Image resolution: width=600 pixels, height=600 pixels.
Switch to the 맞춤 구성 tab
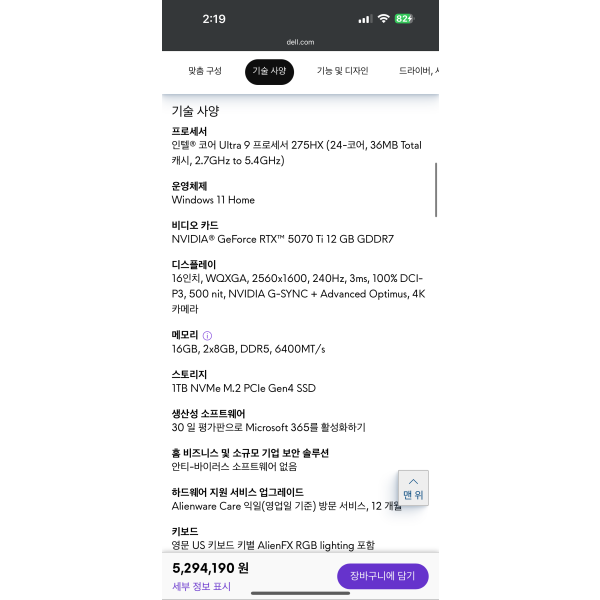pyautogui.click(x=205, y=71)
